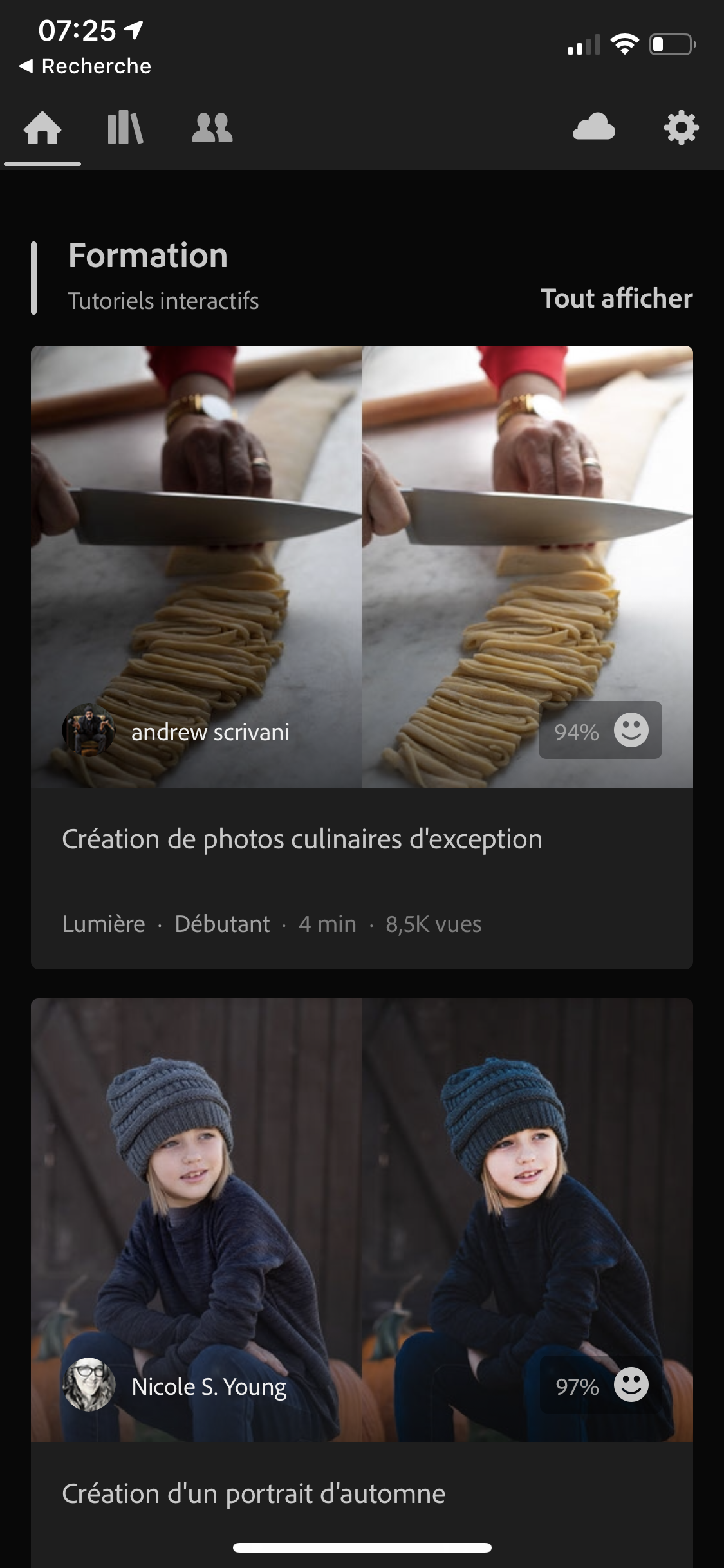Open cloud sync status
The width and height of the screenshot is (724, 1568).
(593, 127)
